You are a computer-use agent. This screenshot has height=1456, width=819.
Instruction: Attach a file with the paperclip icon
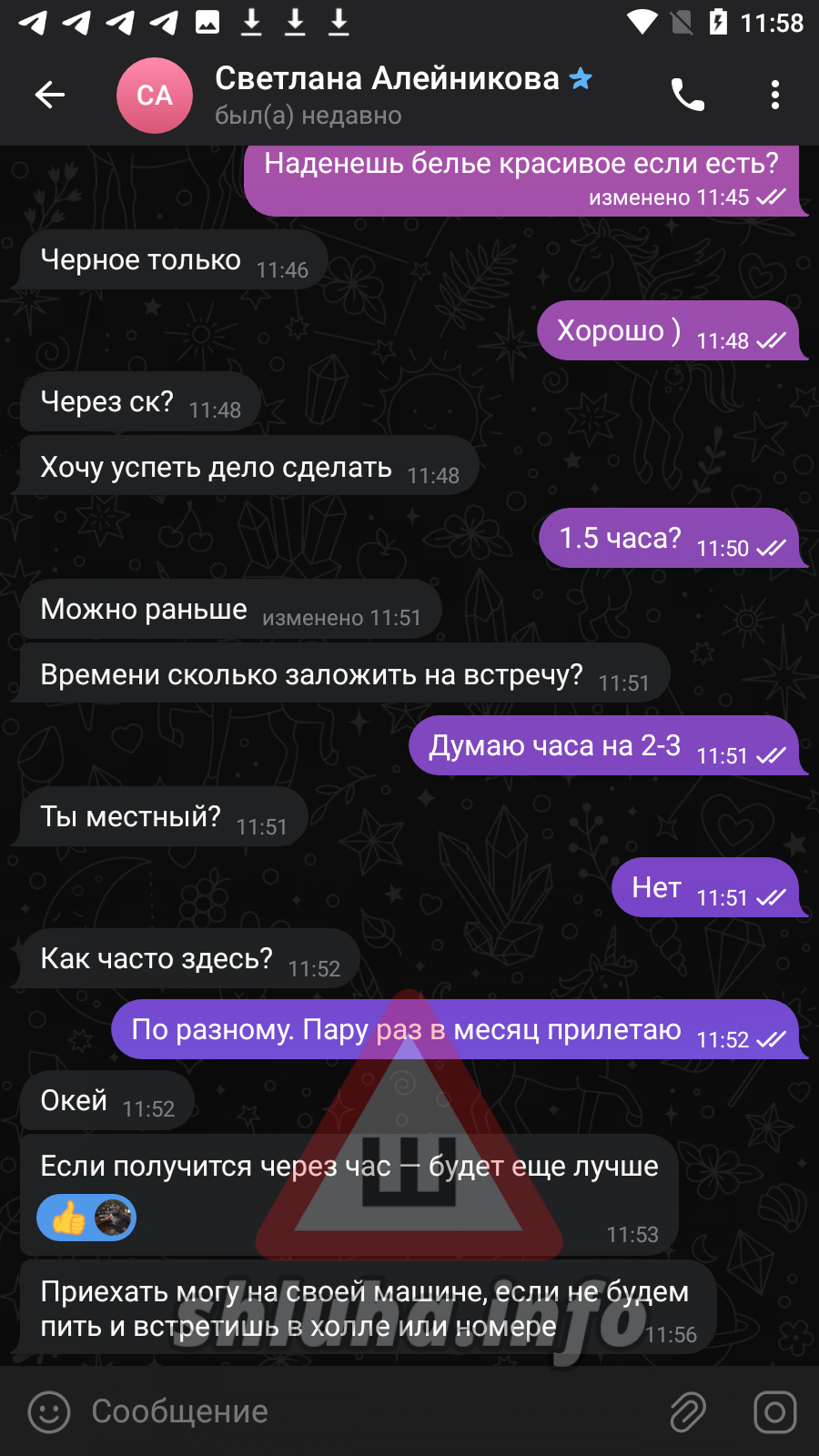689,1412
